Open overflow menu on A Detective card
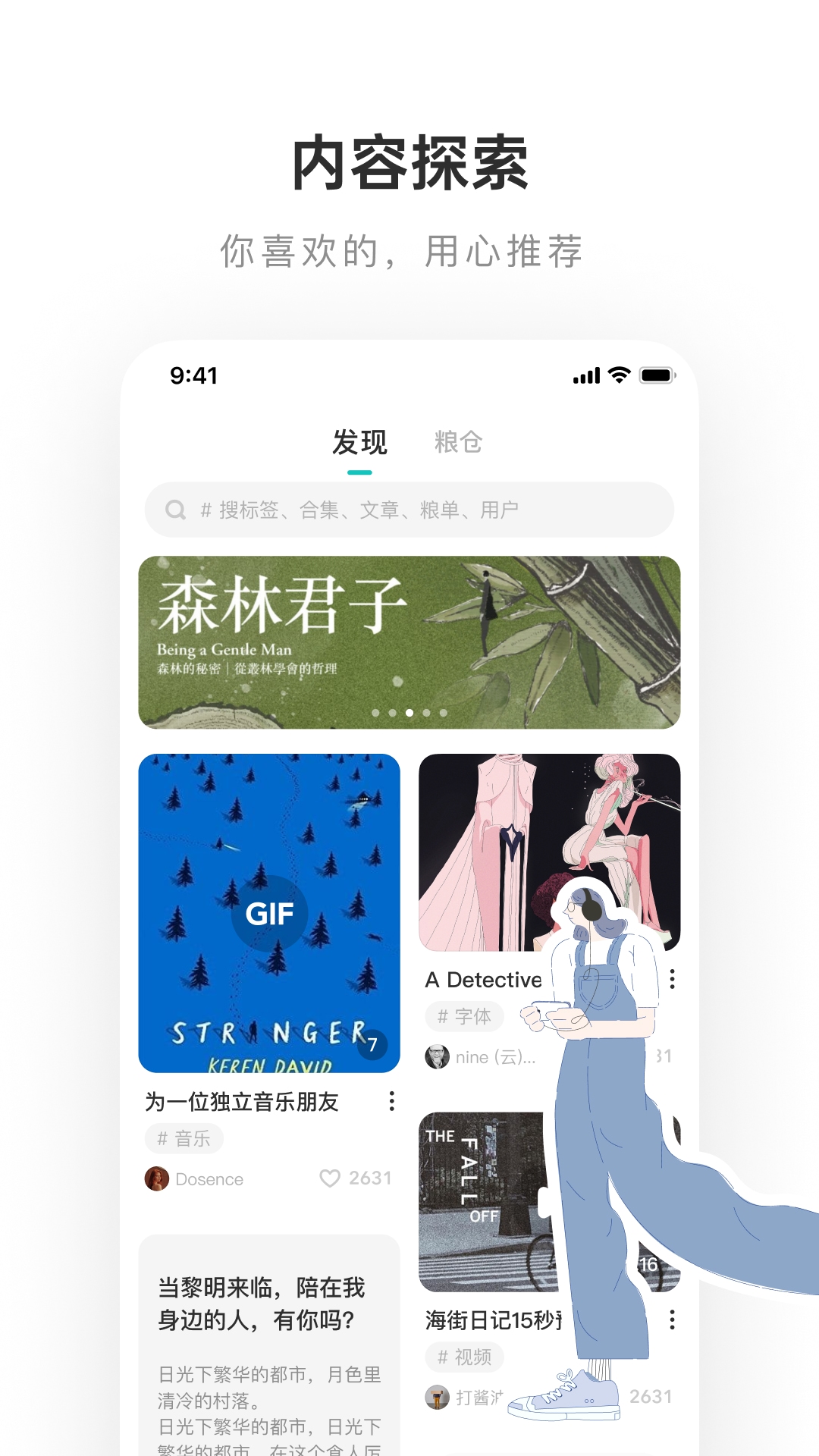This screenshot has height=1456, width=819. 672,981
